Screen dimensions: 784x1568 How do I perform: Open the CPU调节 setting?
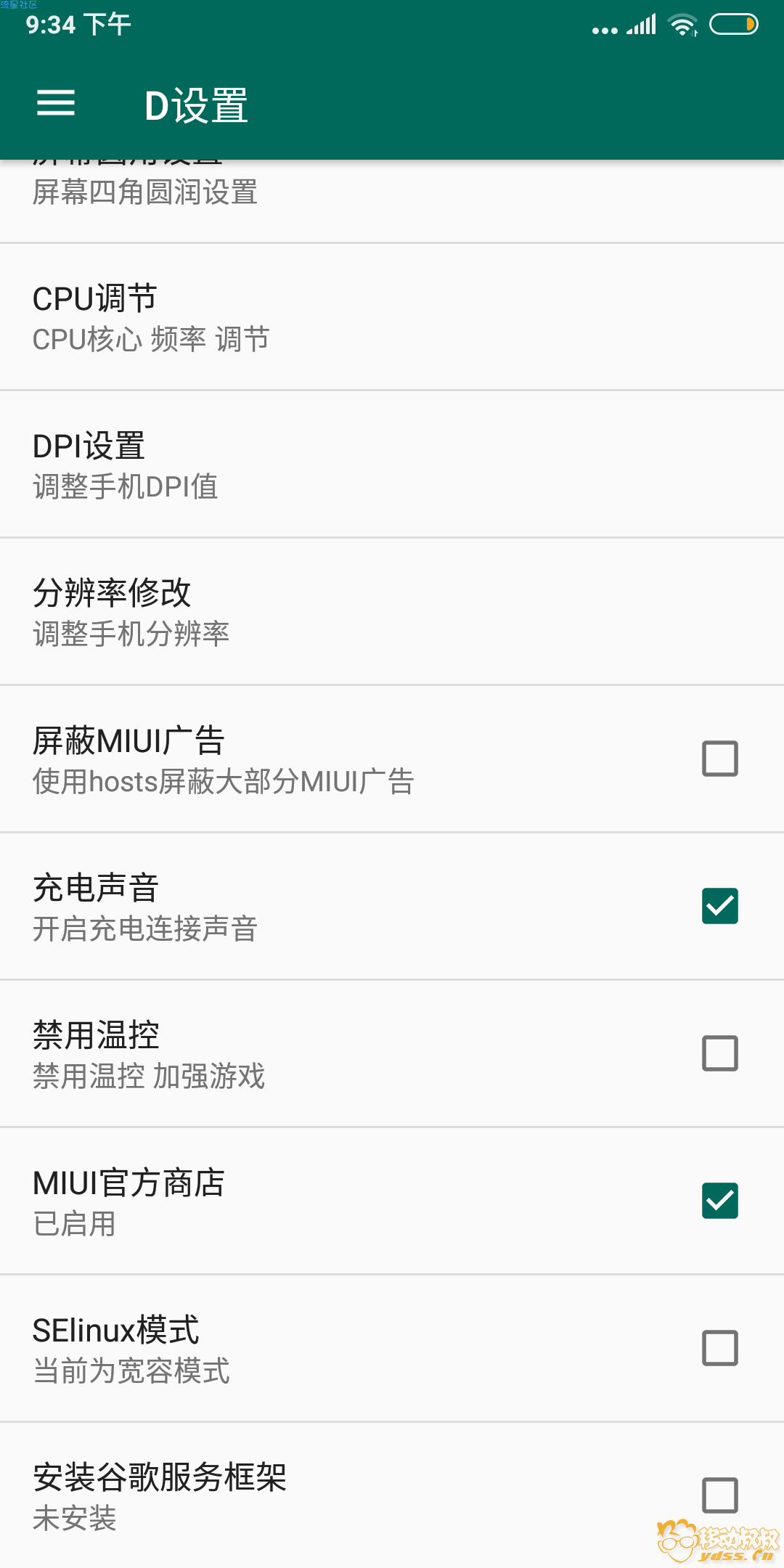point(392,318)
